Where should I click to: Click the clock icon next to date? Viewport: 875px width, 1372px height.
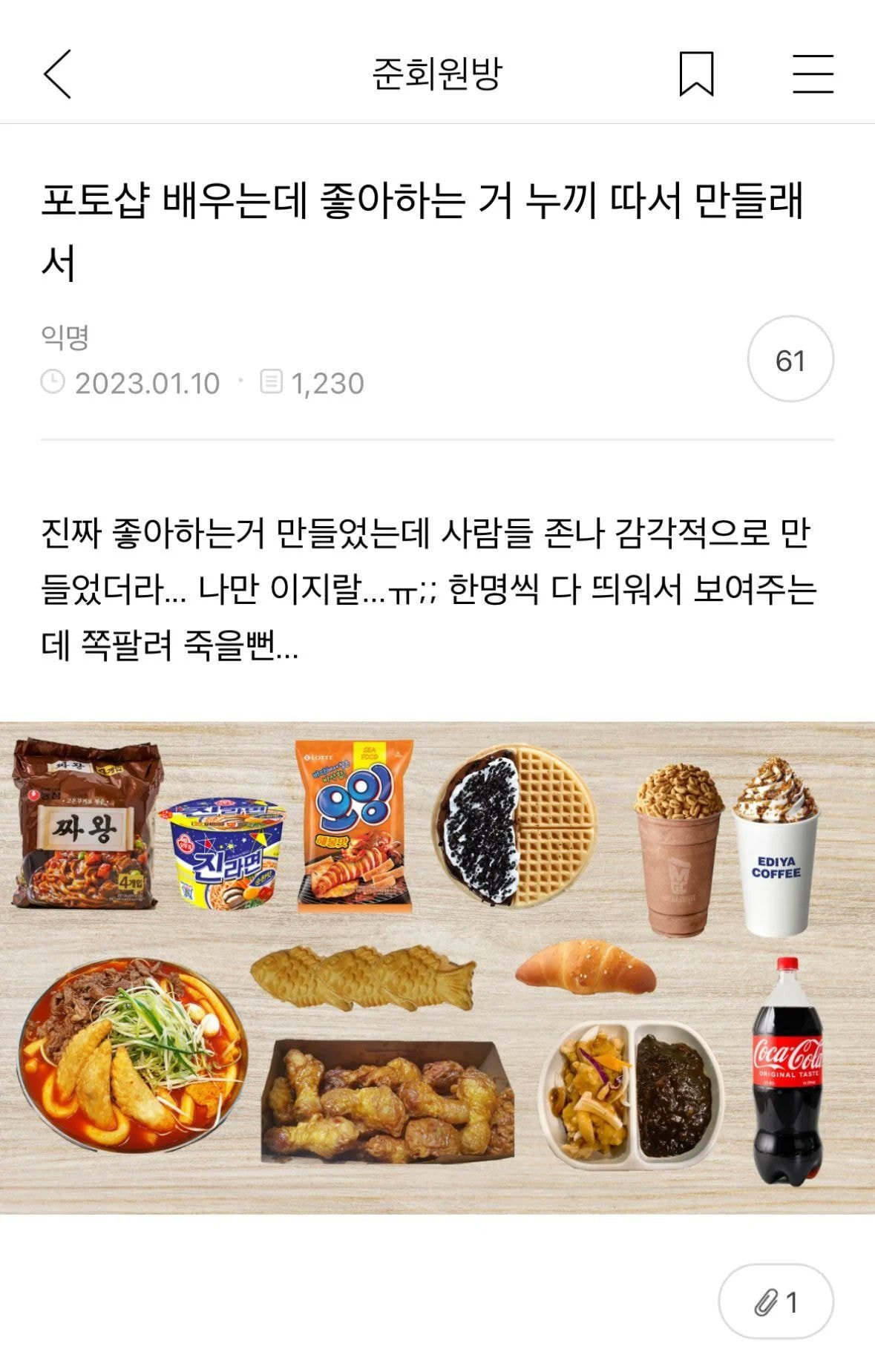[x=52, y=381]
